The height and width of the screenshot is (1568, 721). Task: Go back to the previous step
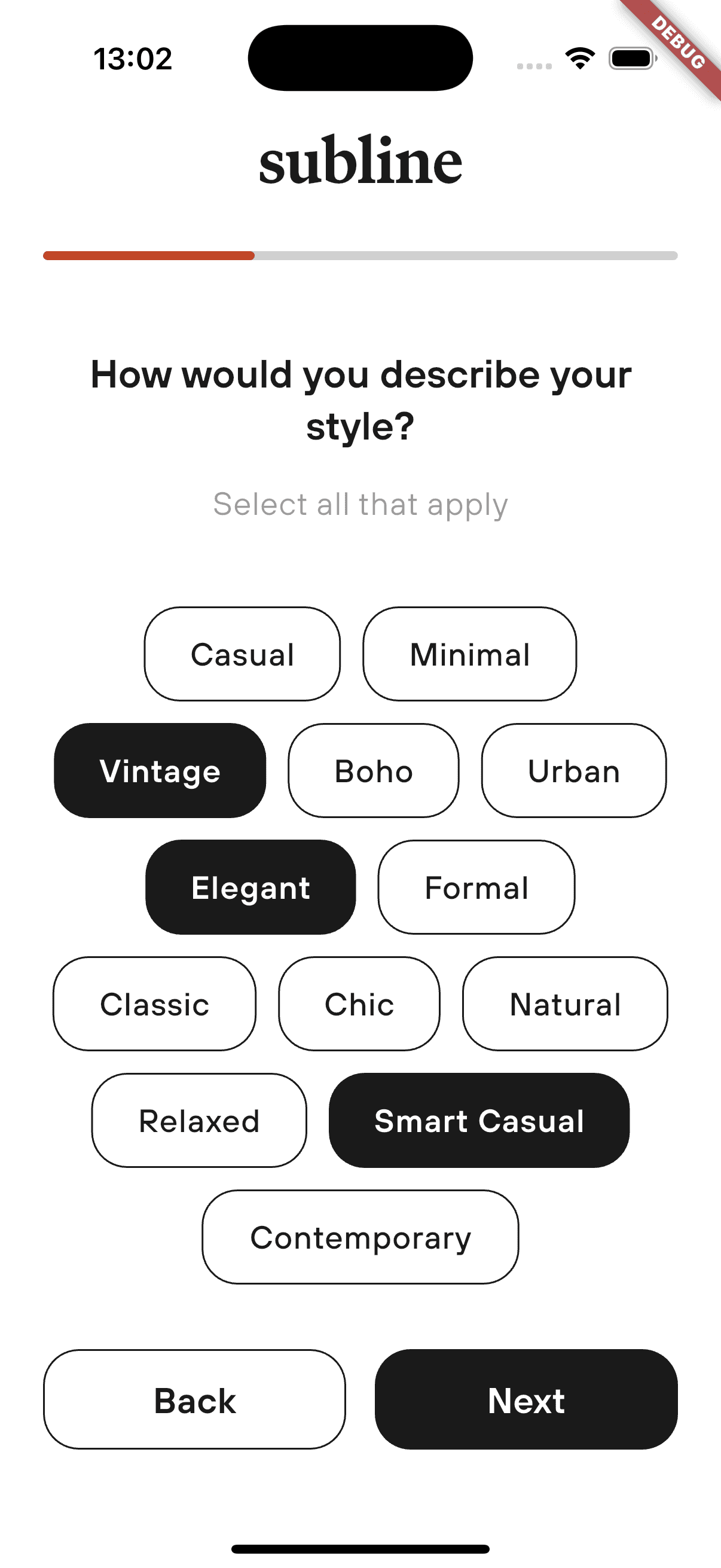click(195, 1399)
